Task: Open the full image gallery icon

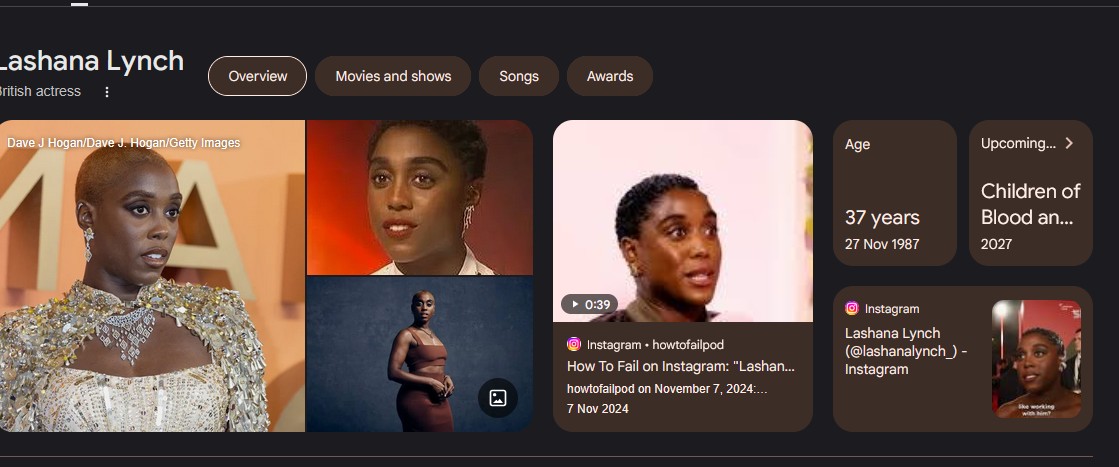Action: click(498, 398)
